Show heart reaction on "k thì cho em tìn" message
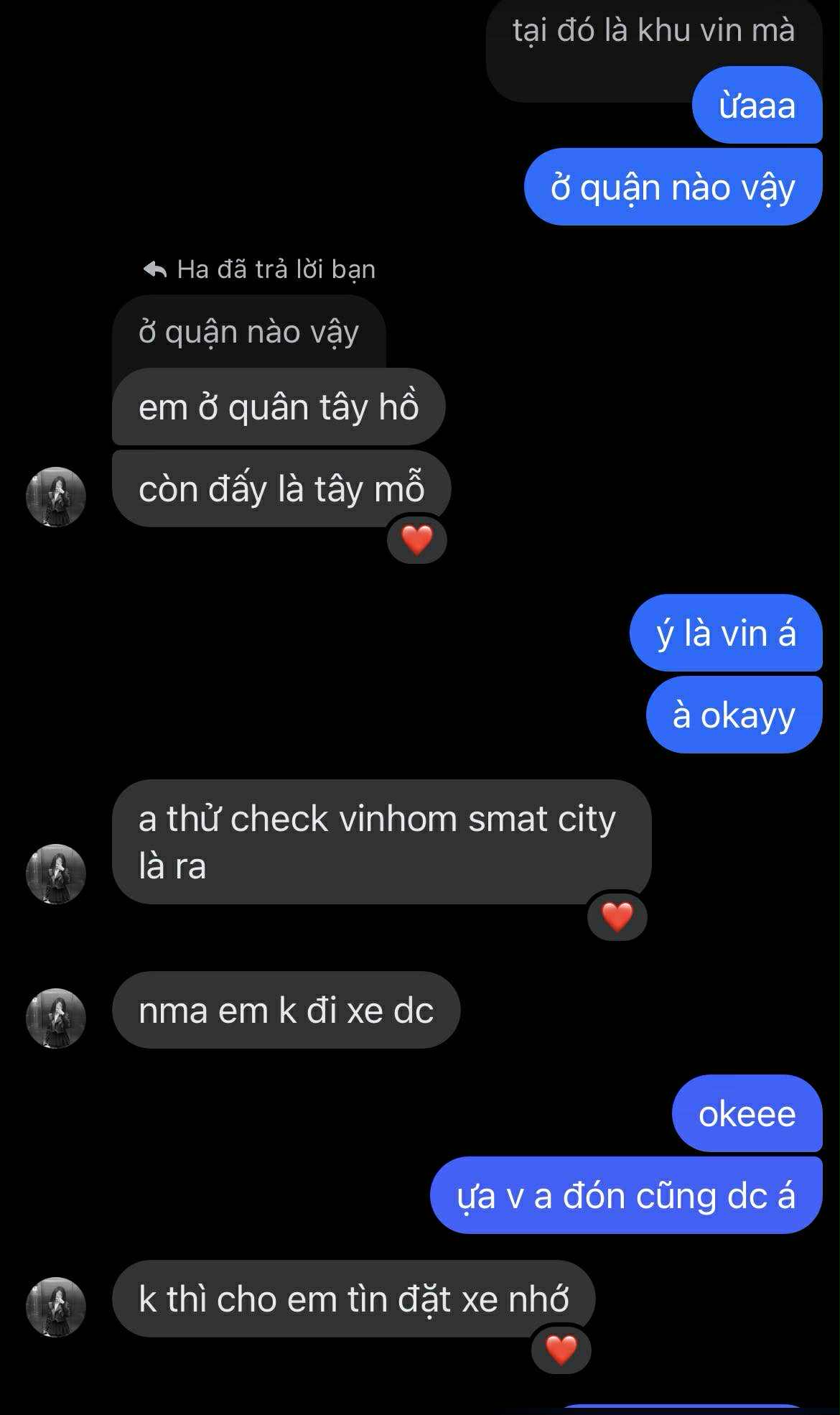This screenshot has width=840, height=1415. coord(561,1350)
